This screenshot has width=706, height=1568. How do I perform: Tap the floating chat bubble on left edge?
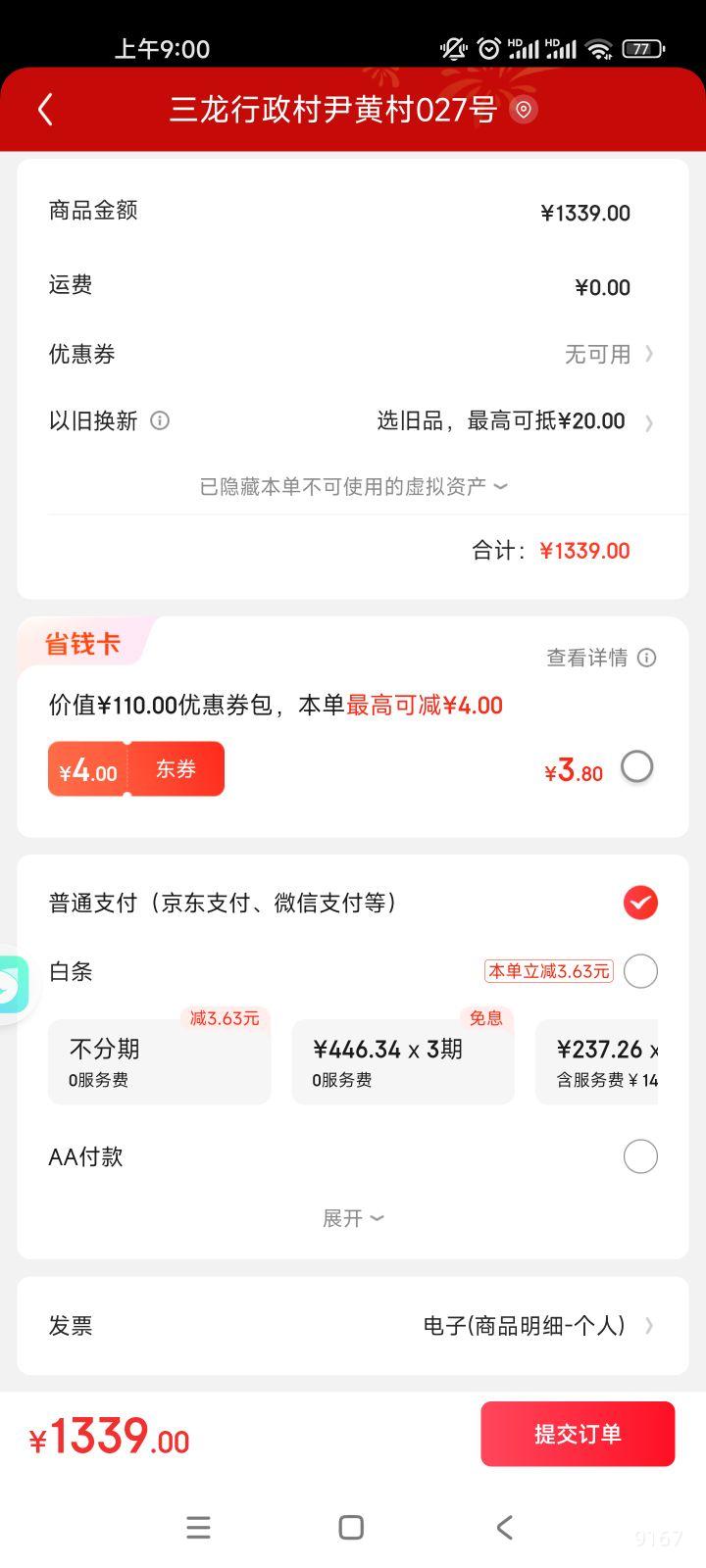pos(10,986)
